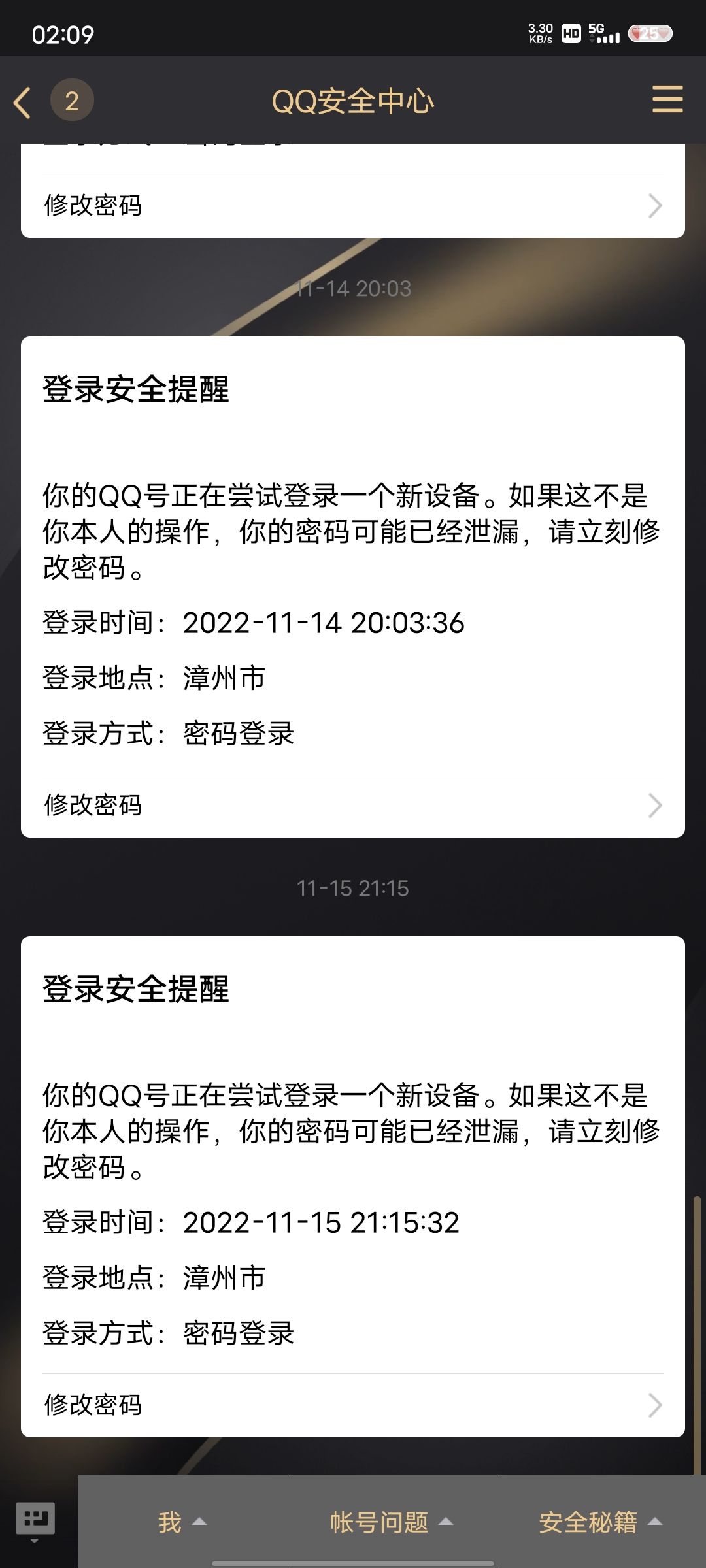Tap the 5G signal indicator in status bar
The height and width of the screenshot is (1568, 706).
tap(603, 33)
